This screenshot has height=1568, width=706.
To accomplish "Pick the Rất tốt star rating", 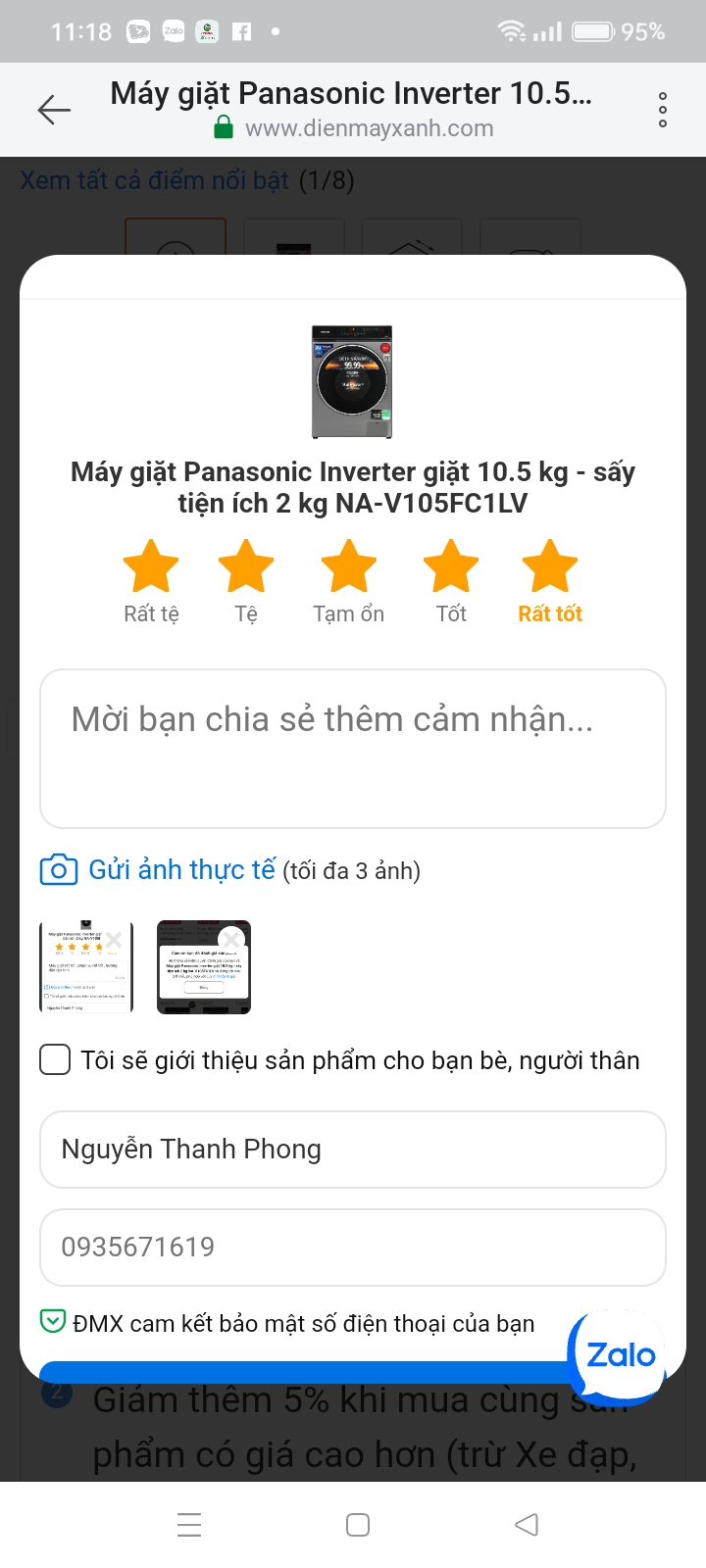I will [550, 566].
